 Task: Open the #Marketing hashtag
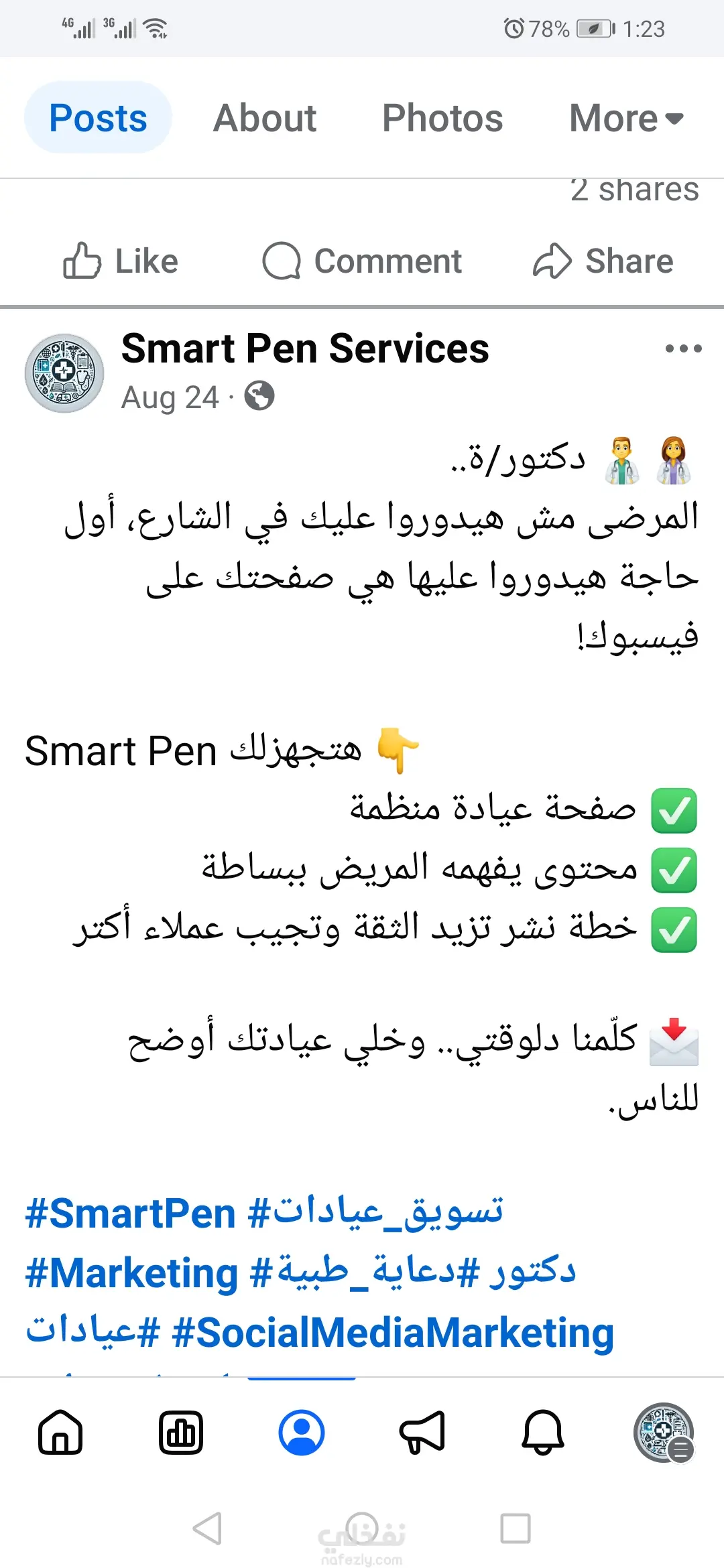point(131,1272)
